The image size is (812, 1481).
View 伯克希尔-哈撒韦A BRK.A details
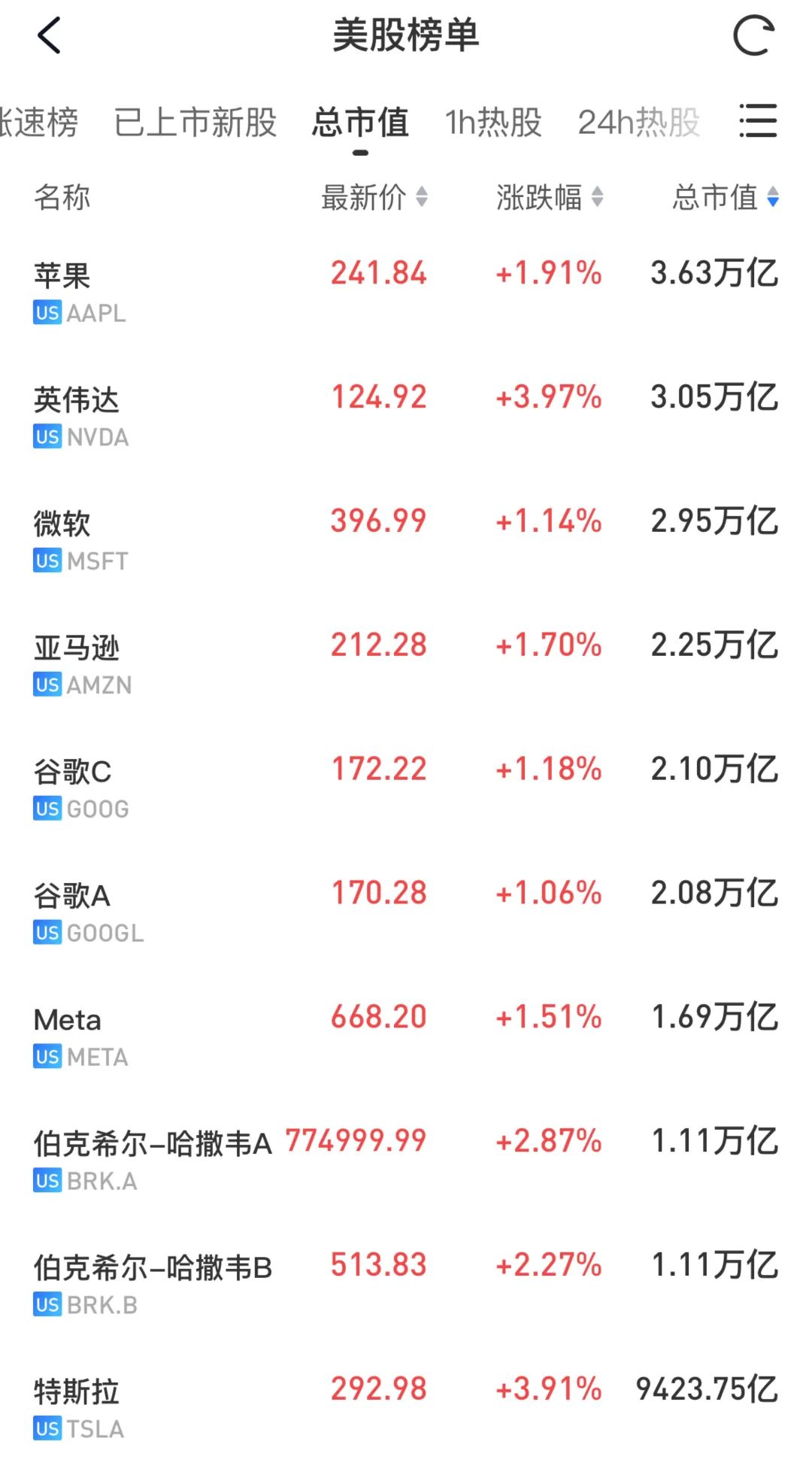pyautogui.click(x=406, y=1161)
